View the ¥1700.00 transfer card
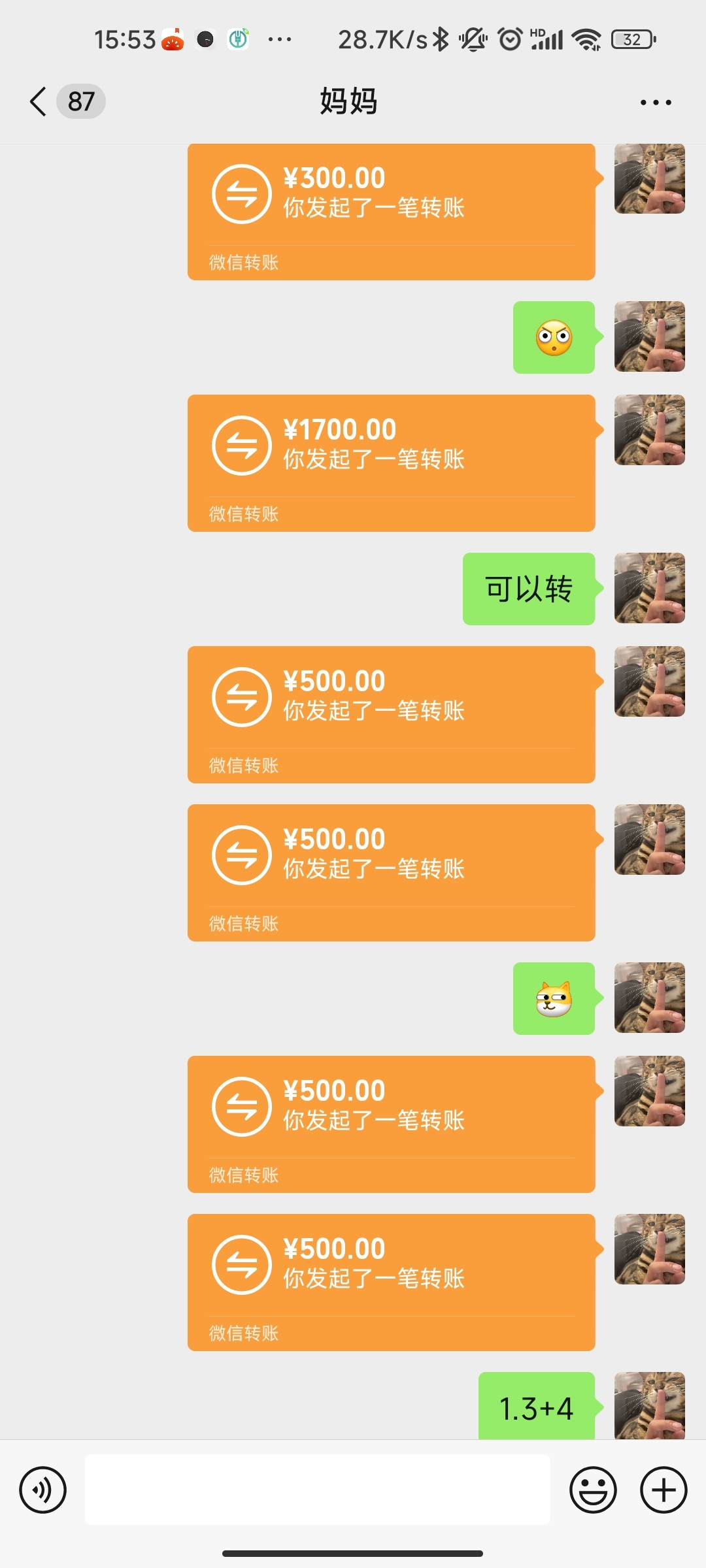The width and height of the screenshot is (706, 1568). click(391, 463)
